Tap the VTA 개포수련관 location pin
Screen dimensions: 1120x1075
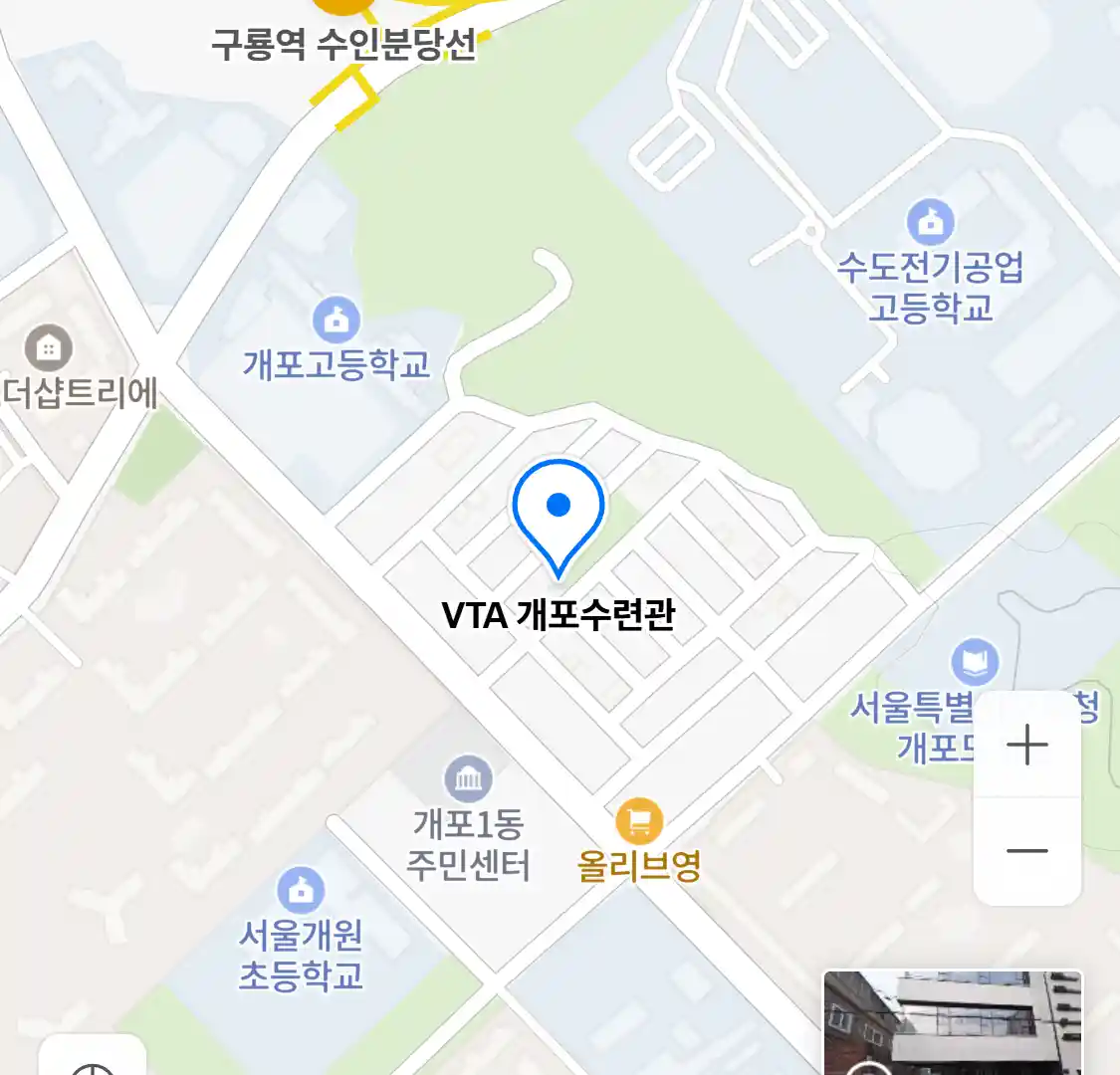[559, 513]
